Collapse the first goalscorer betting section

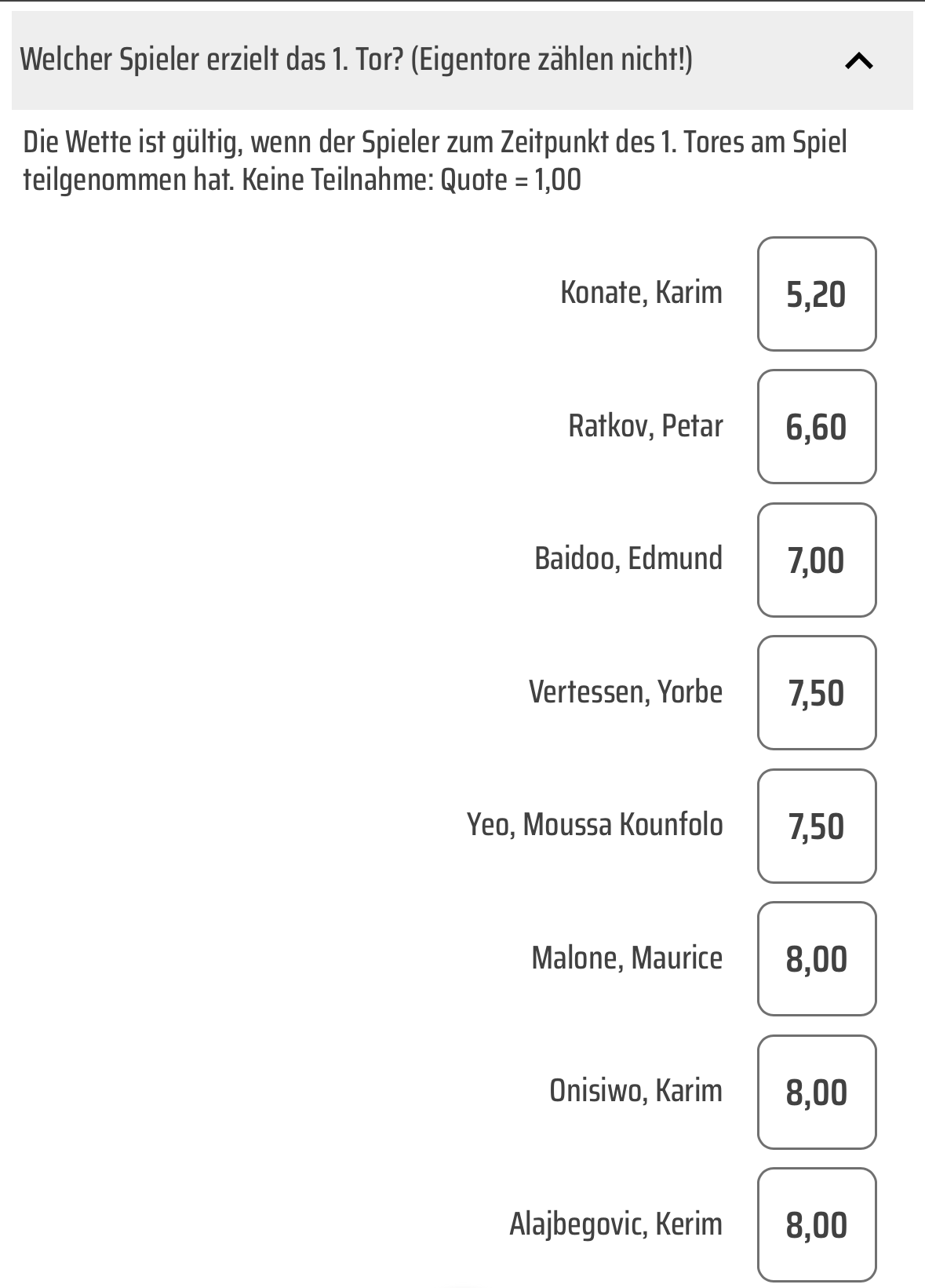pyautogui.click(x=859, y=60)
